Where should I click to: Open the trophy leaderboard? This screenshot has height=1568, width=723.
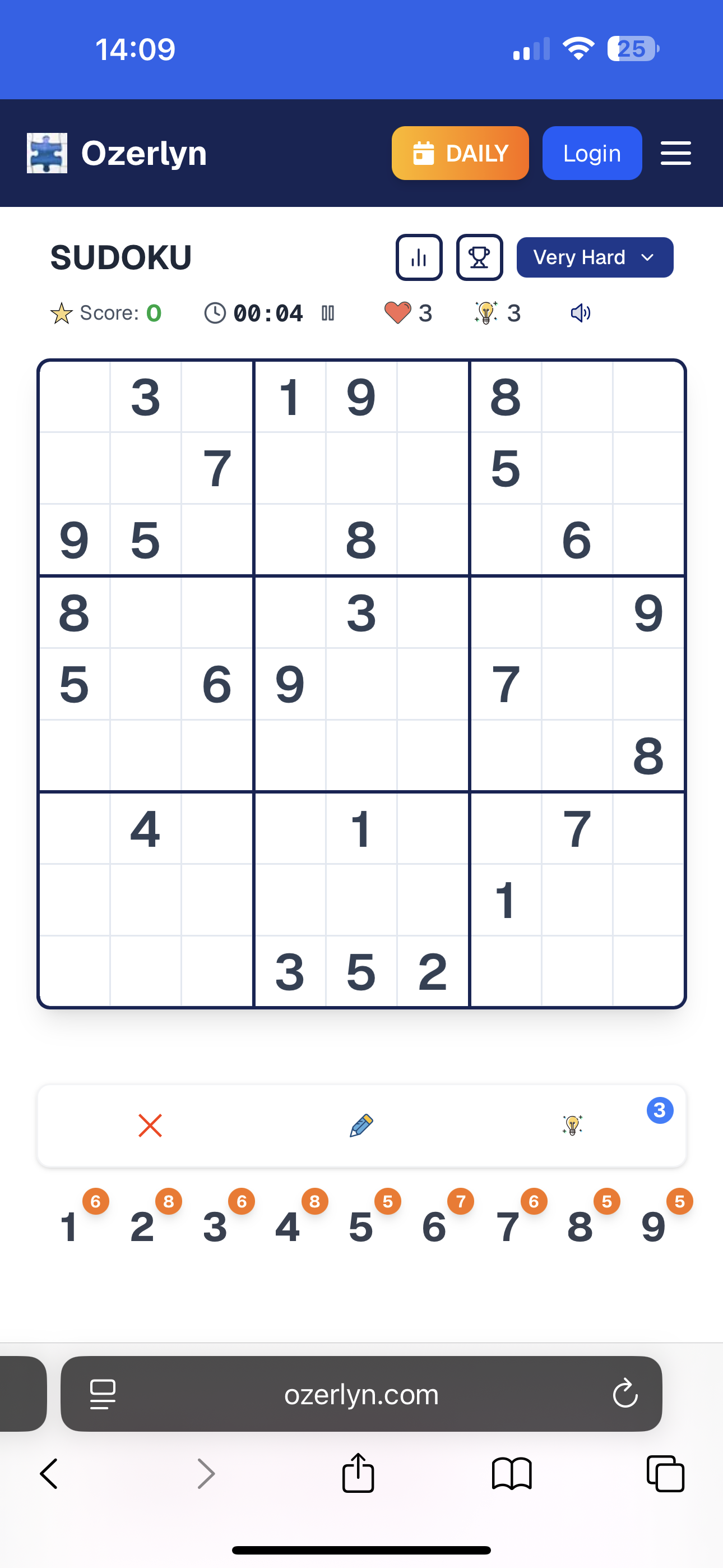(x=480, y=257)
